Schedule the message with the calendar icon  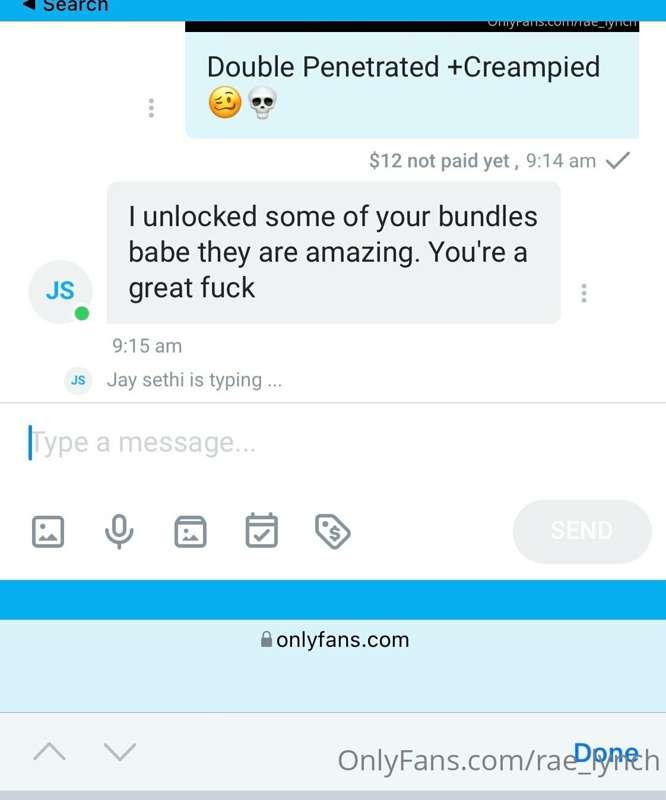tap(261, 531)
